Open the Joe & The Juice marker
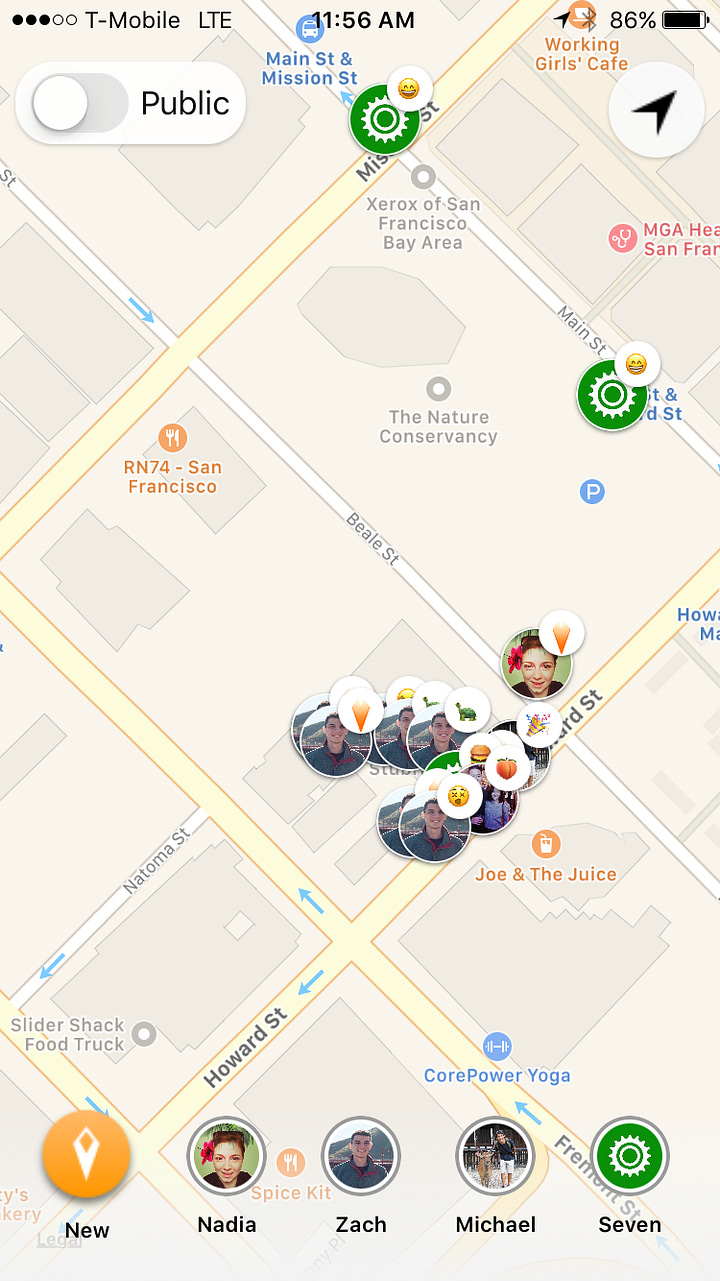Viewport: 720px width, 1281px height. (545, 845)
